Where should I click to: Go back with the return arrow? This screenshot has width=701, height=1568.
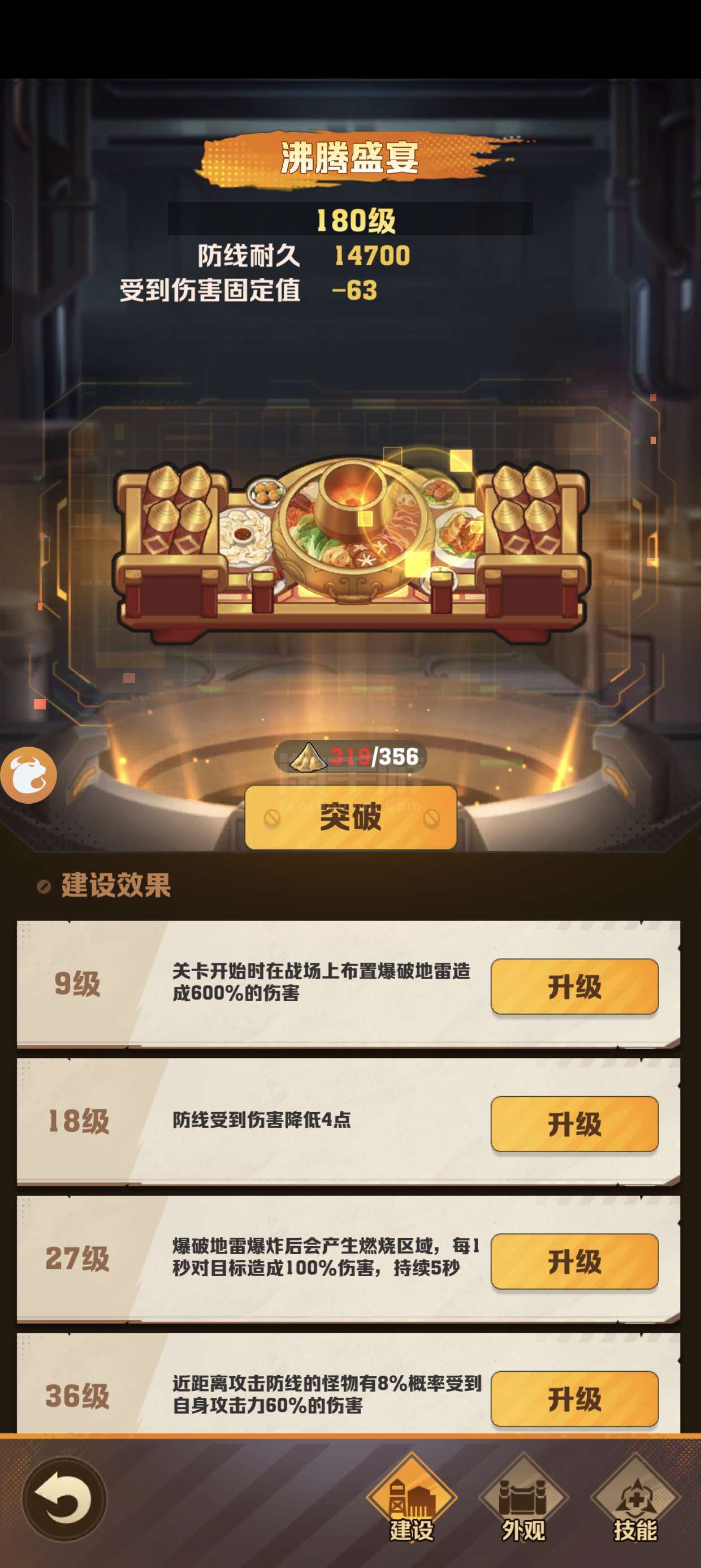(x=64, y=1498)
